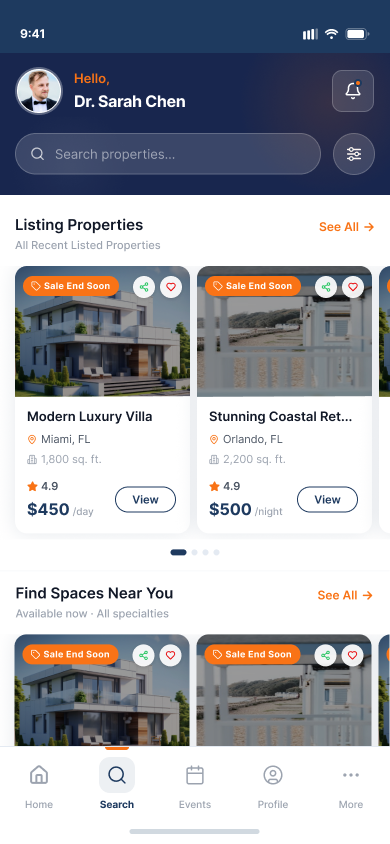
Task: Share the Stunning Coastal Retreat listing
Action: tap(326, 287)
